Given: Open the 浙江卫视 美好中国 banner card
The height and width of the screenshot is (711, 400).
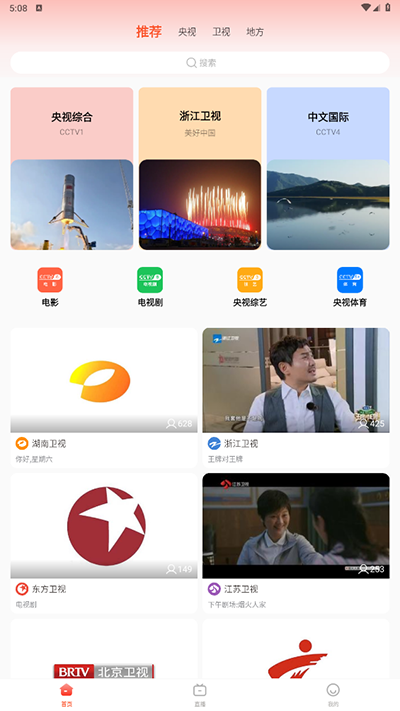Looking at the screenshot, I should tap(200, 168).
